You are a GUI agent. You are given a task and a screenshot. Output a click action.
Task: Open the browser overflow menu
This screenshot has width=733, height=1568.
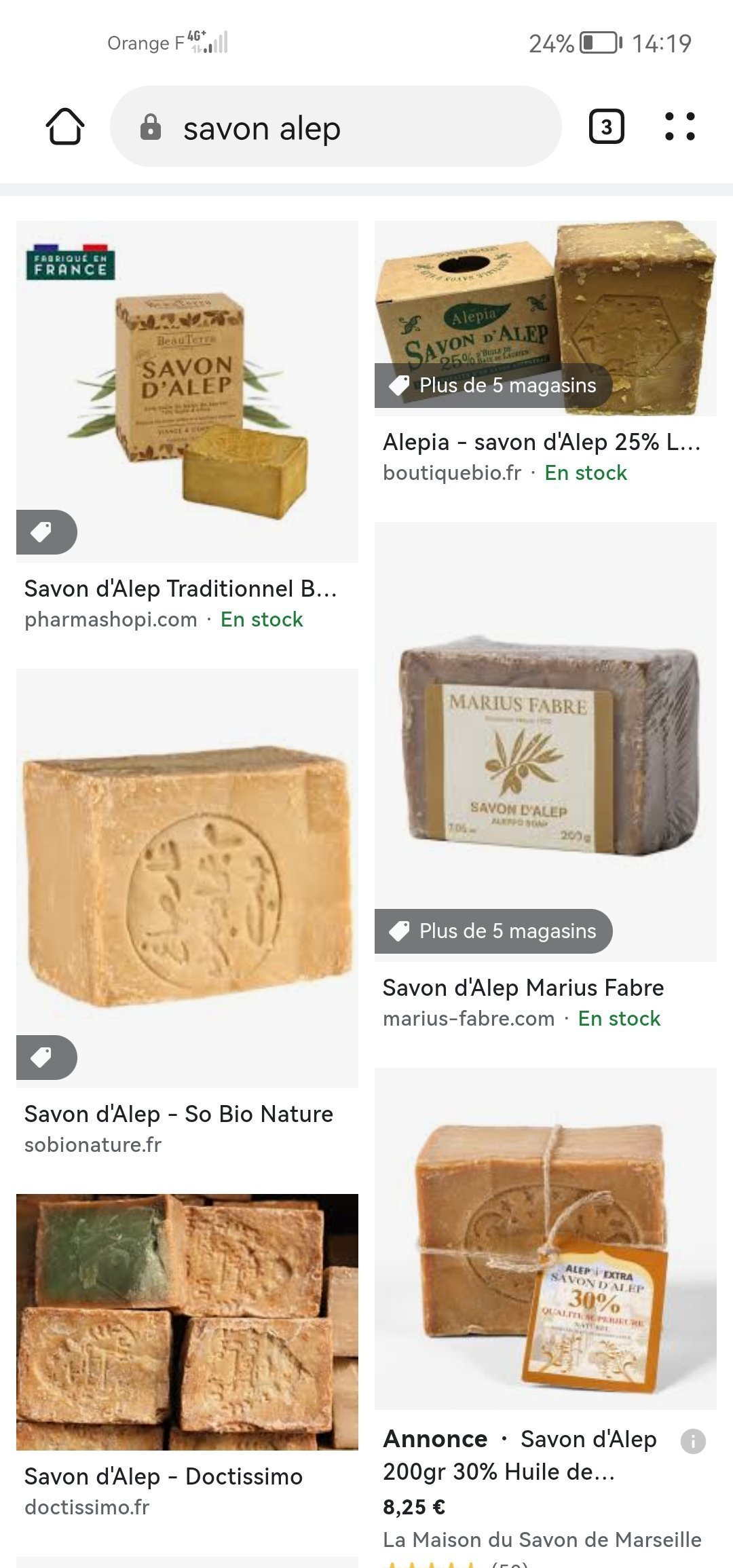point(679,127)
